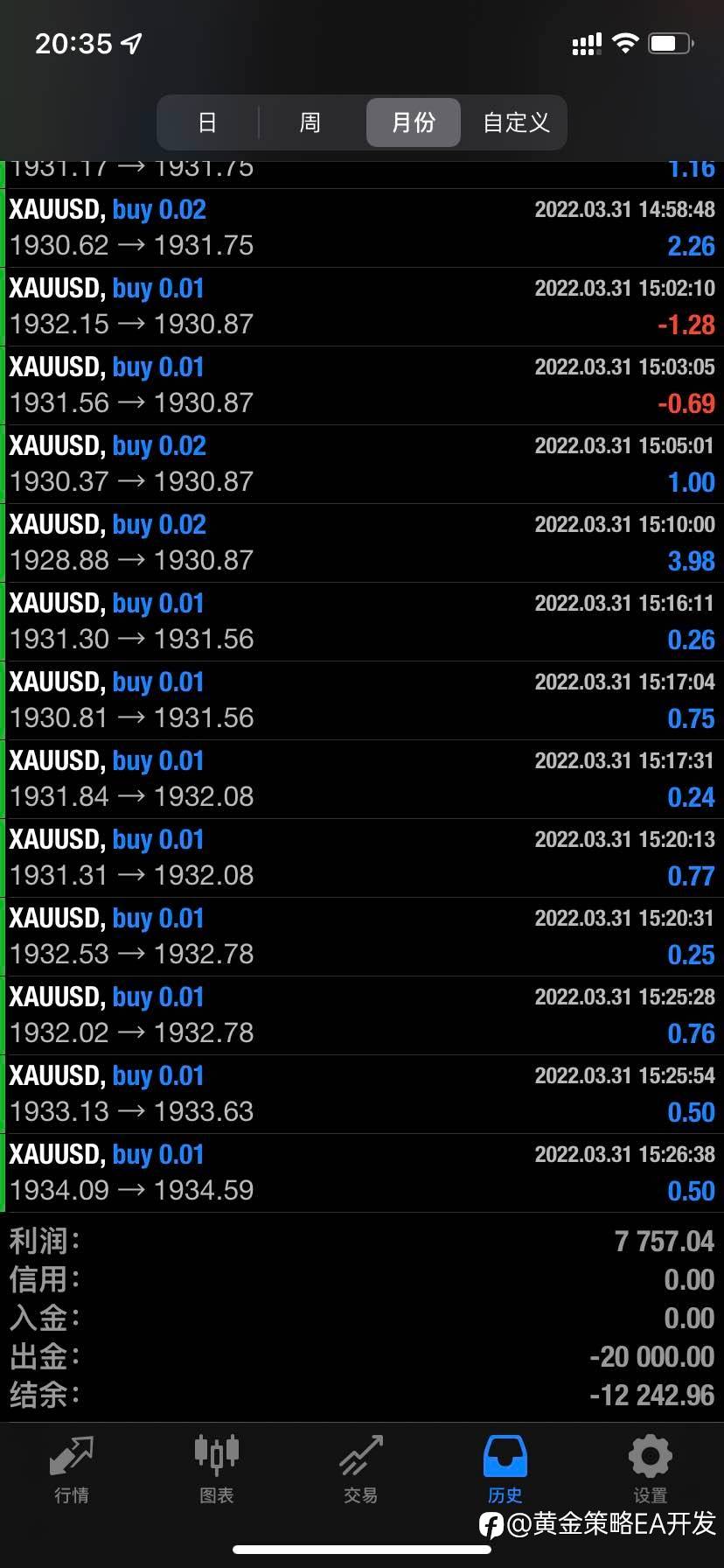This screenshot has width=724, height=1568.
Task: Show details of the 15:20:13 trade
Action: coord(362,858)
